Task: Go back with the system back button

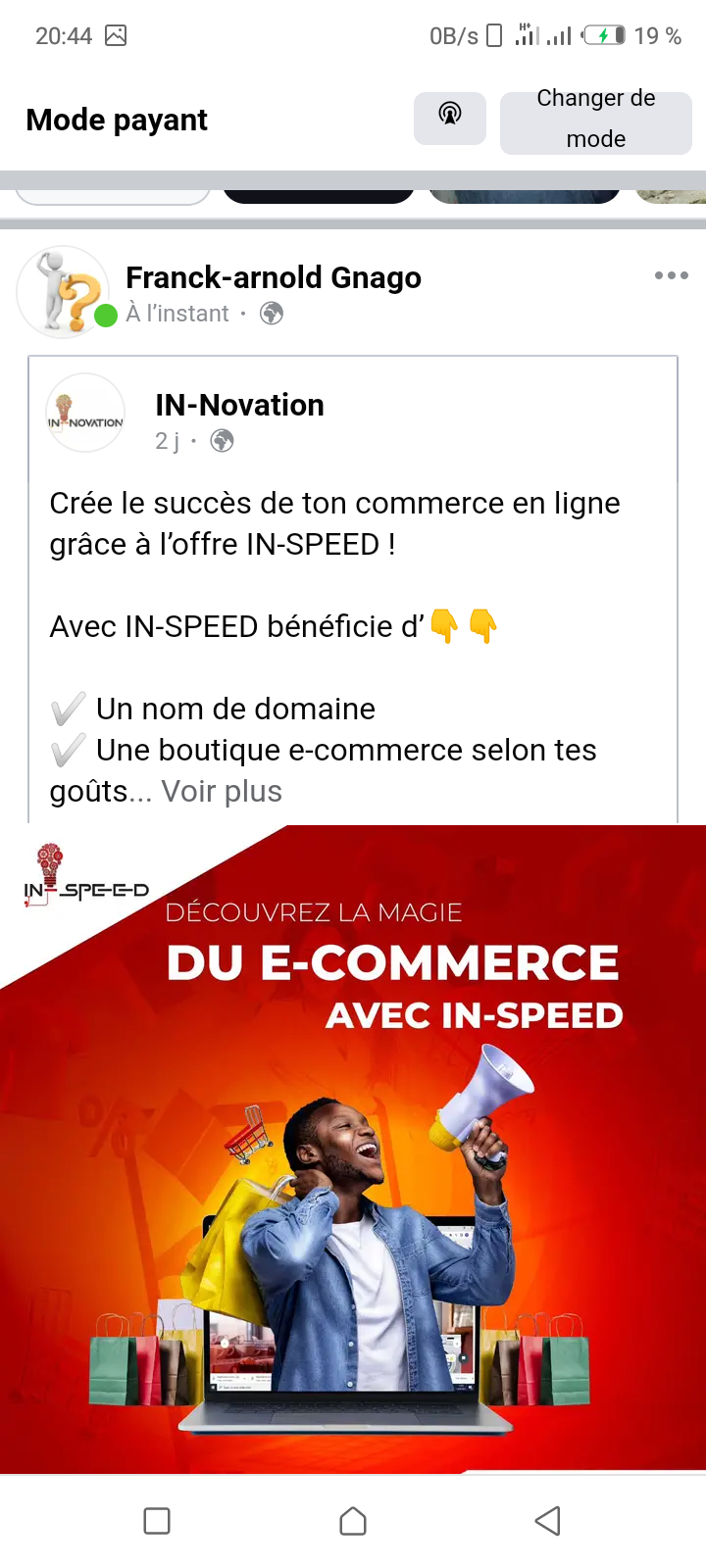Action: (547, 1521)
